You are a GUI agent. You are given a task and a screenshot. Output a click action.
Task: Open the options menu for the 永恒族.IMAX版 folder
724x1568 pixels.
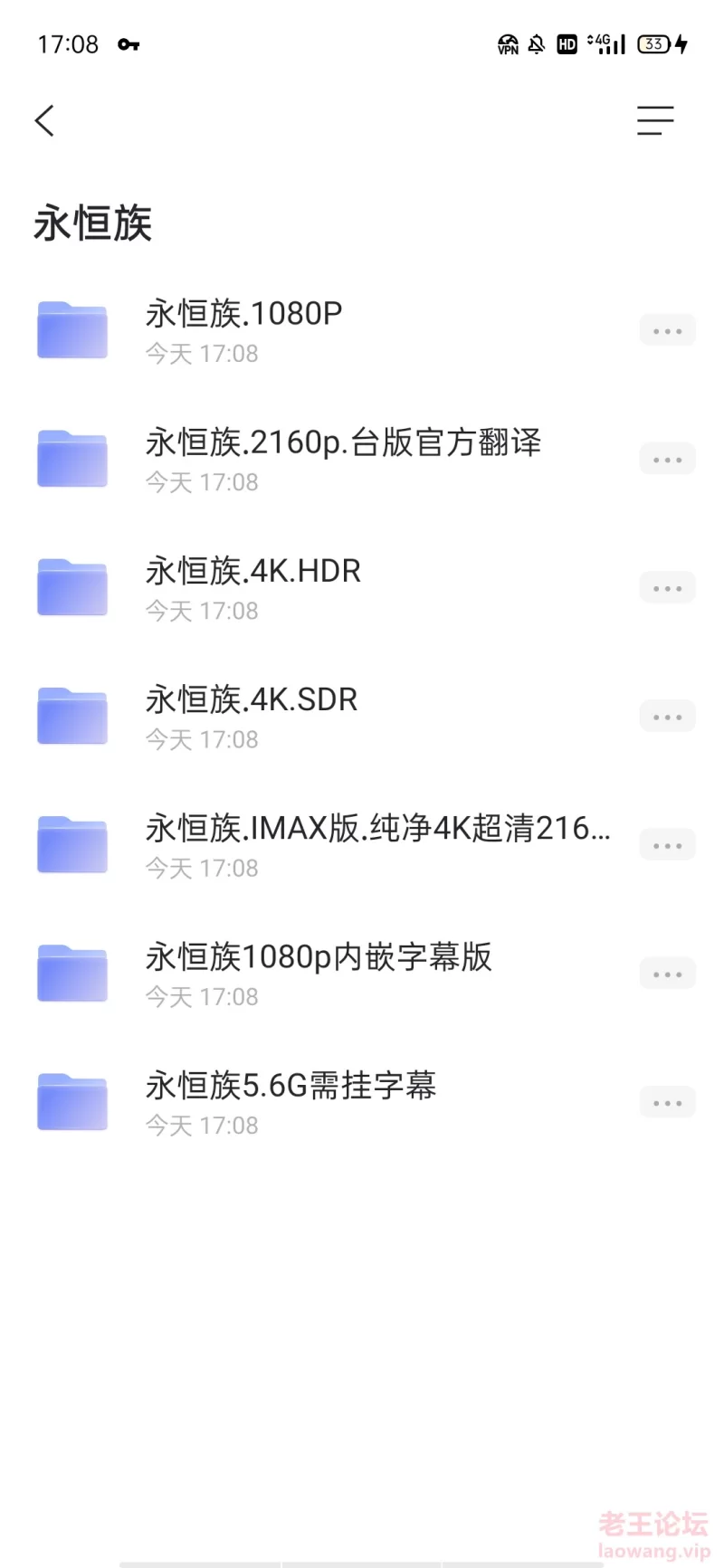pos(668,845)
